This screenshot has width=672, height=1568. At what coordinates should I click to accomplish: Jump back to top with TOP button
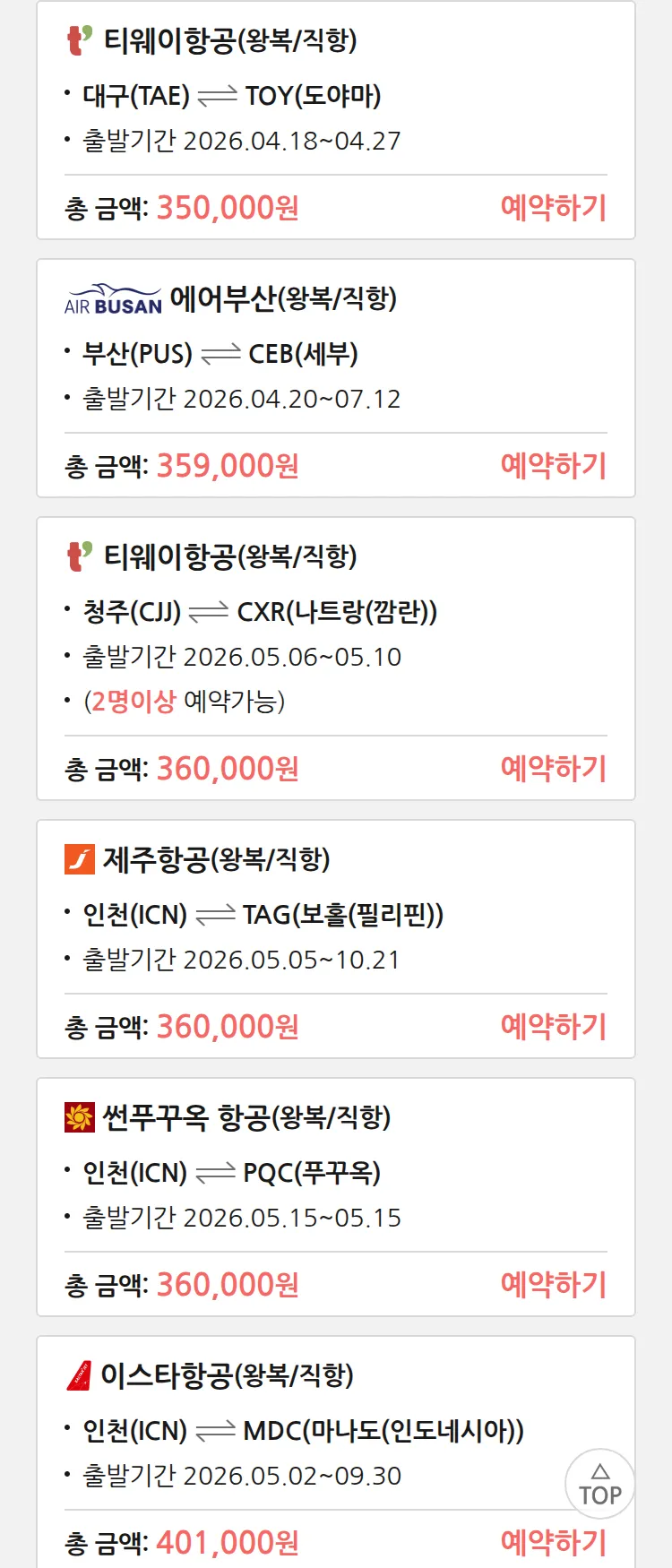click(599, 1484)
